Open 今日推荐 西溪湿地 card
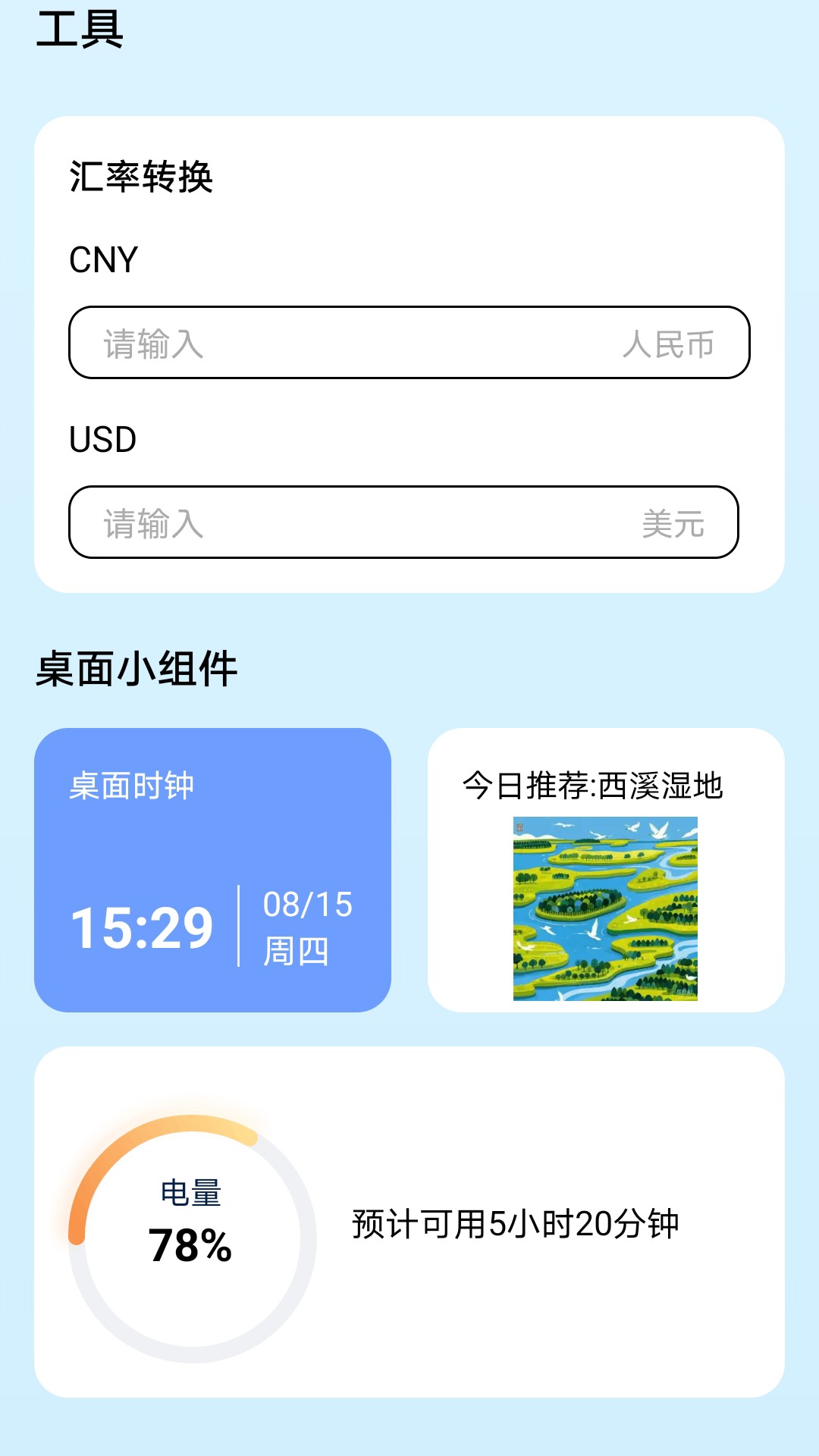 (605, 869)
